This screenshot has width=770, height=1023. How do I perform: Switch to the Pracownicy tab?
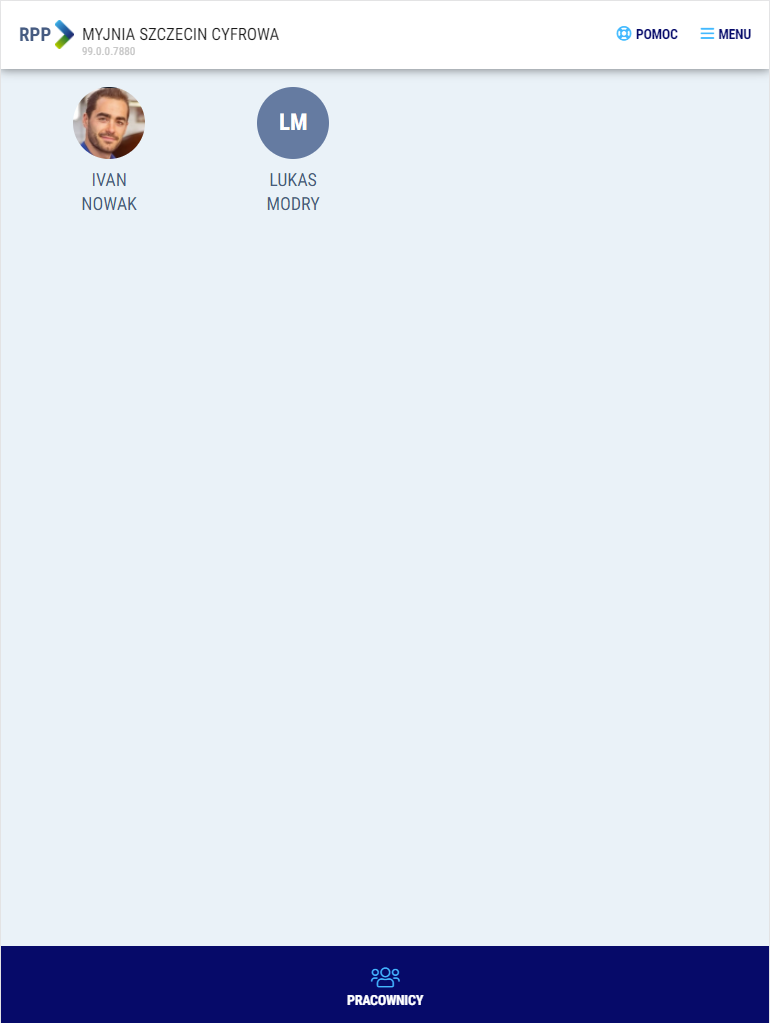point(385,985)
